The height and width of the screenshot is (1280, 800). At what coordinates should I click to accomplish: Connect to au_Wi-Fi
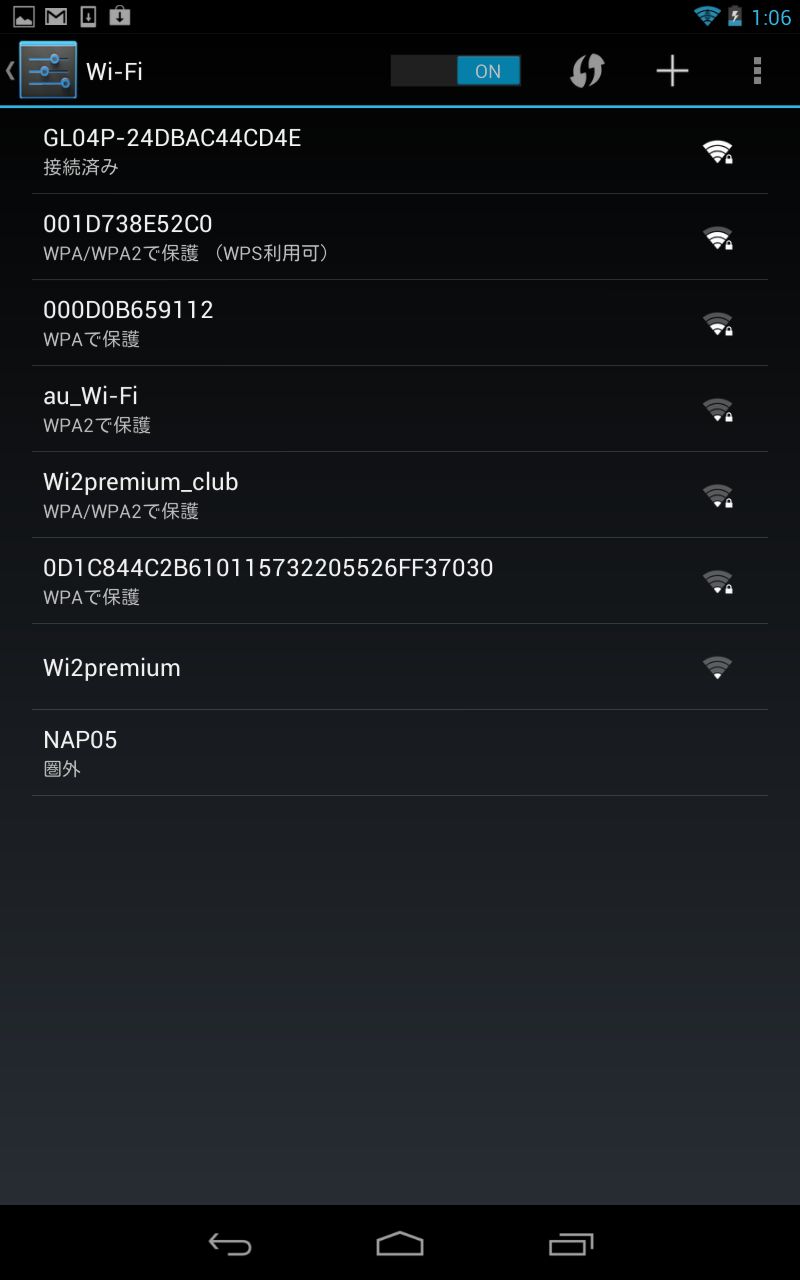pos(400,409)
